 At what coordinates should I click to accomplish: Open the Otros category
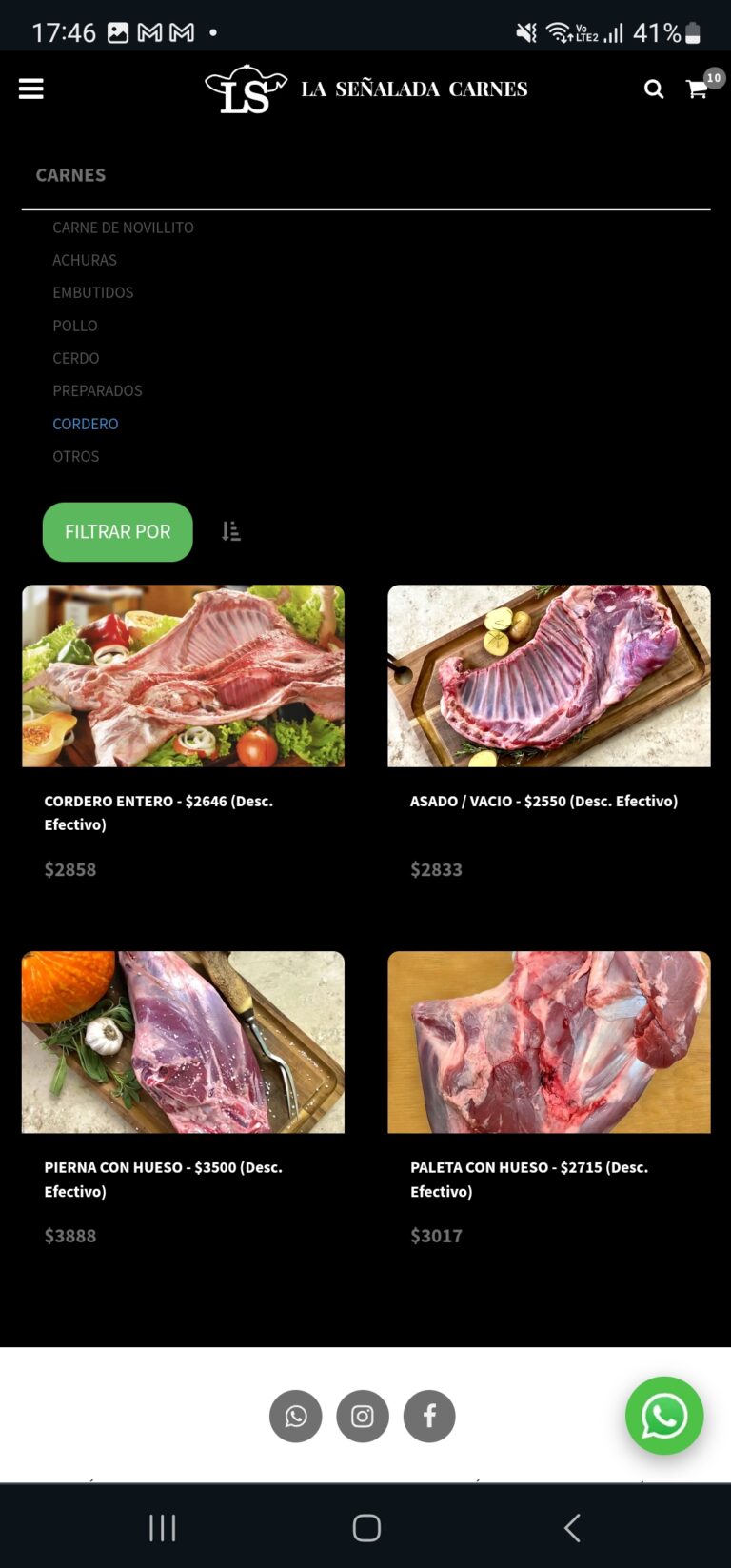[x=76, y=456]
